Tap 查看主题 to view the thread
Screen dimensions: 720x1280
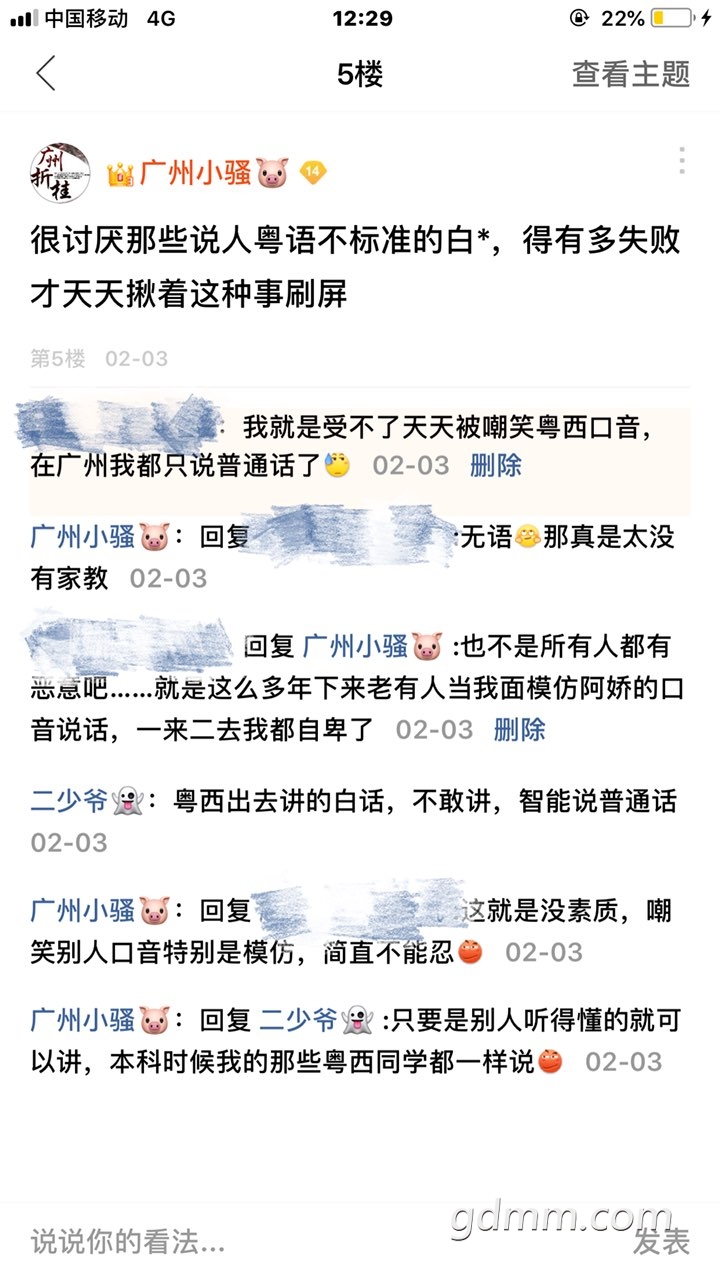tap(630, 74)
